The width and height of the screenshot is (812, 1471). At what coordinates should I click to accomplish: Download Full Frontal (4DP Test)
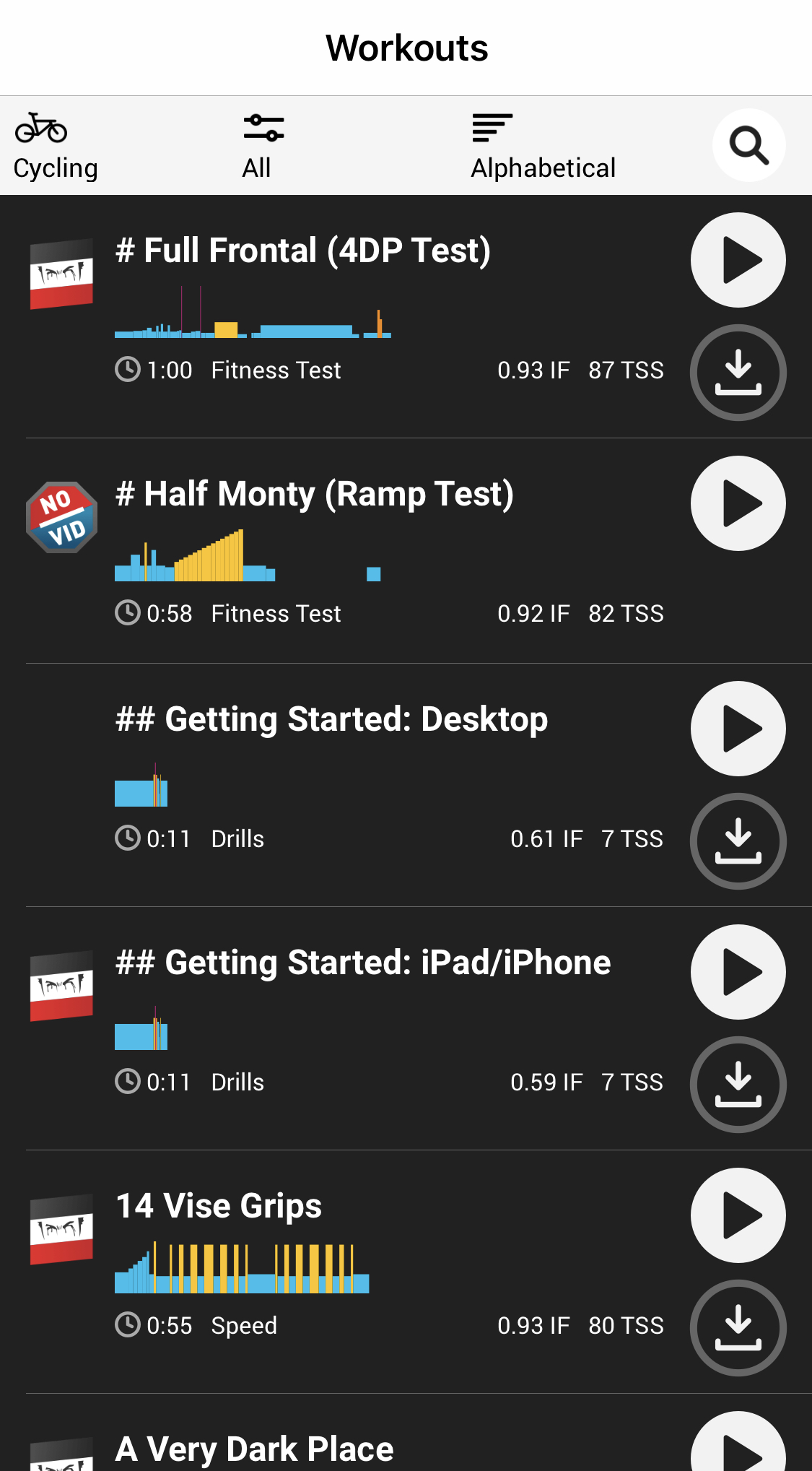738,373
